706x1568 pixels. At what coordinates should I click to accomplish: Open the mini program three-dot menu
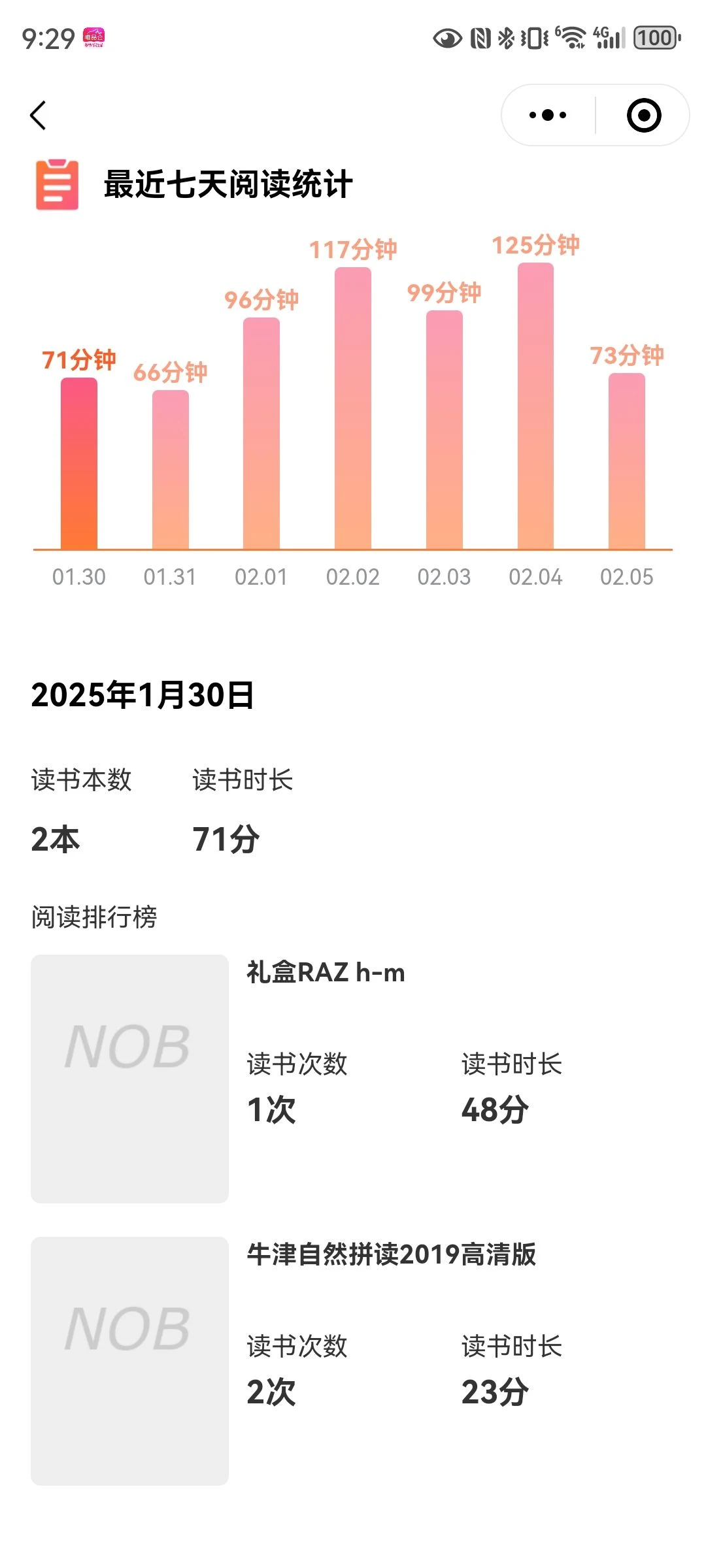548,116
